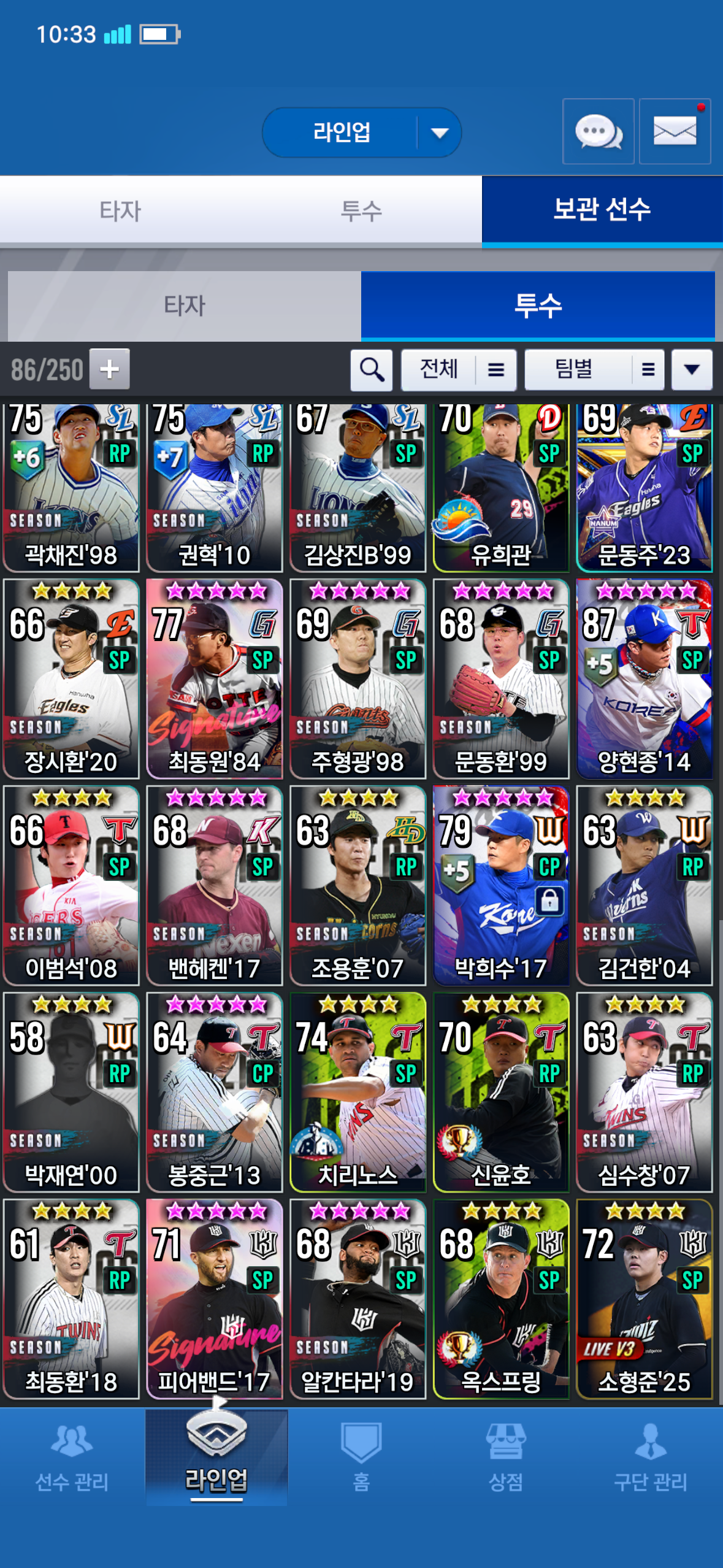Search stored players with magnifier icon
Screen dimensions: 723x1568
click(x=372, y=370)
